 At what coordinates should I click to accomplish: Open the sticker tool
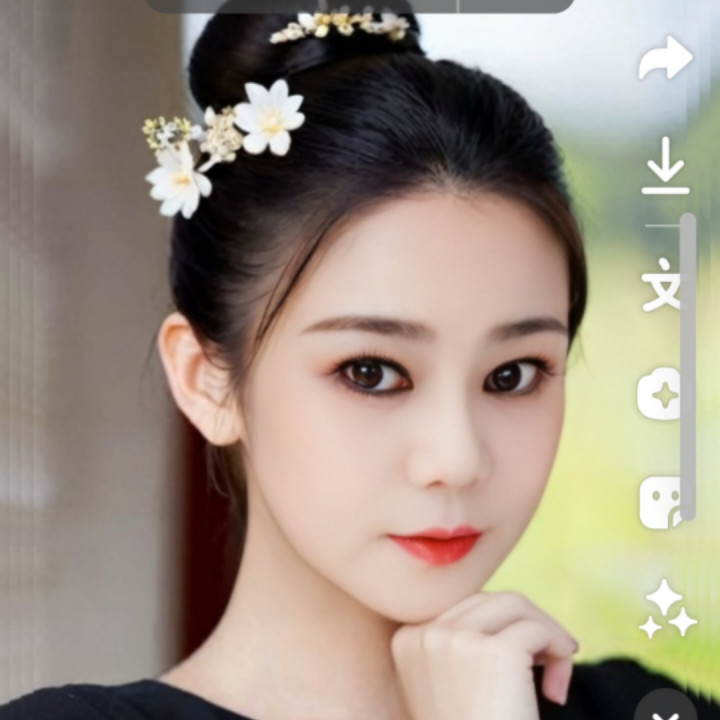click(x=661, y=502)
